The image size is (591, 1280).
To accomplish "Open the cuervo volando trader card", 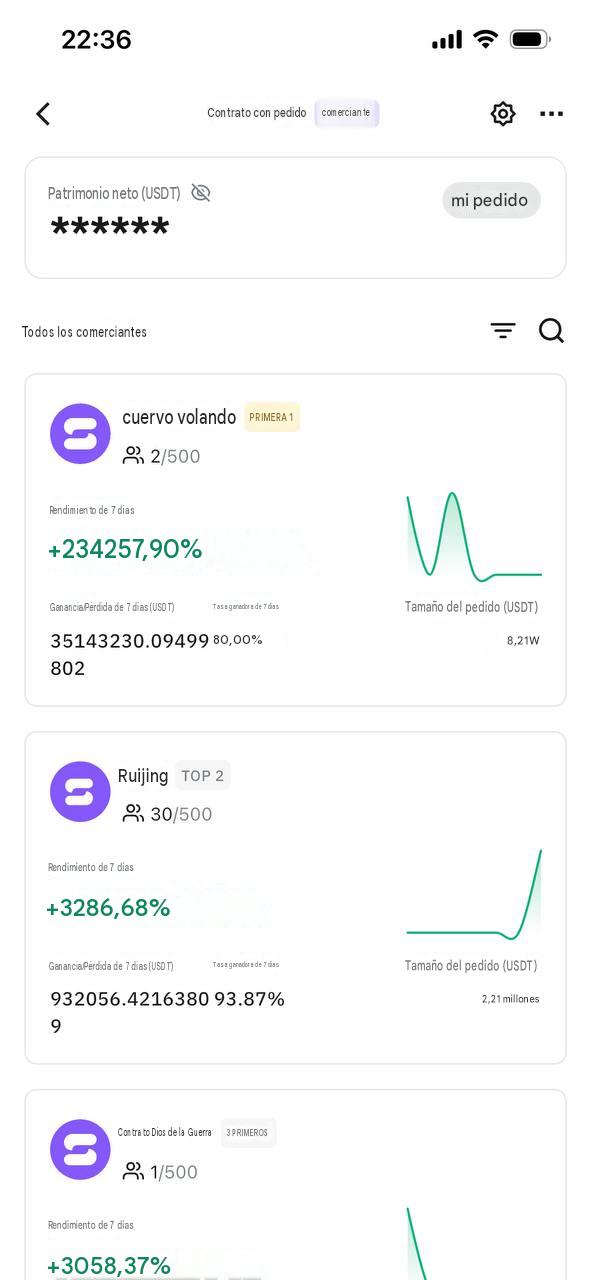I will click(295, 540).
